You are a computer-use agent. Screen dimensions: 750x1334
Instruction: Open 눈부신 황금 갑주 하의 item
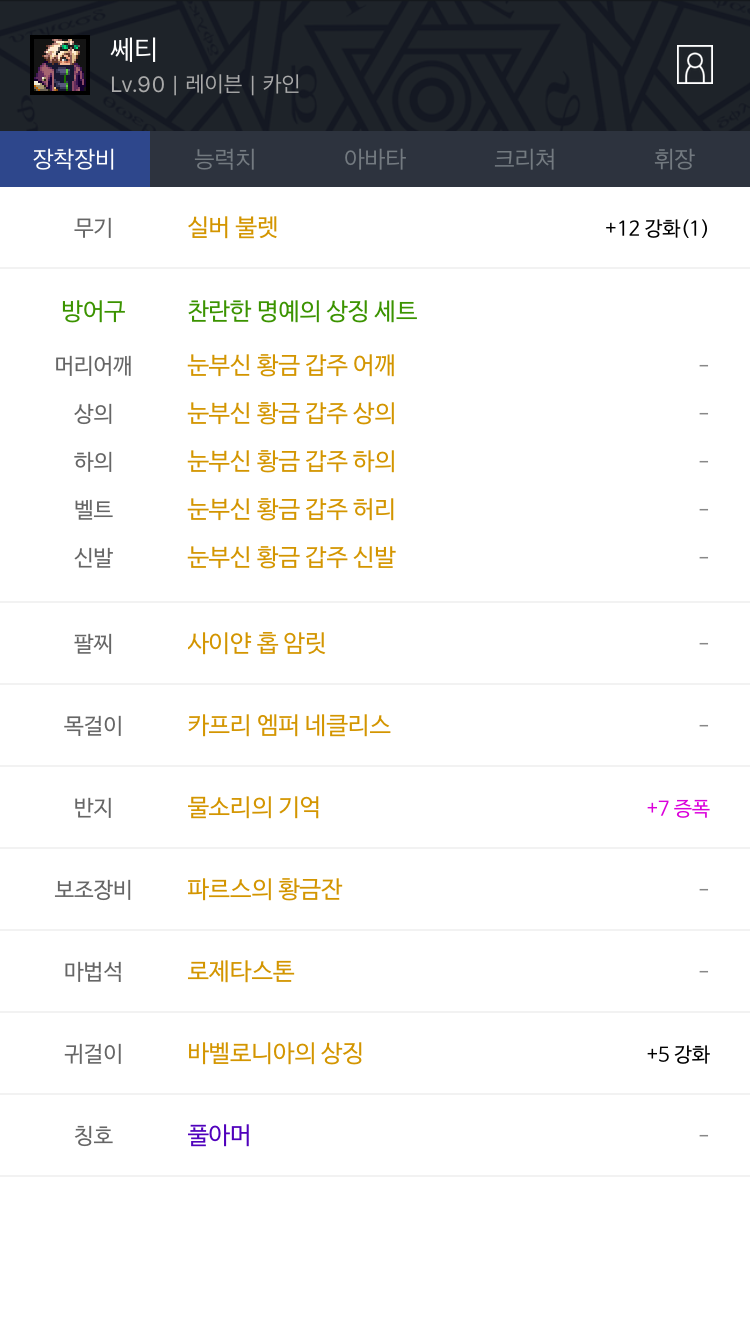(291, 461)
